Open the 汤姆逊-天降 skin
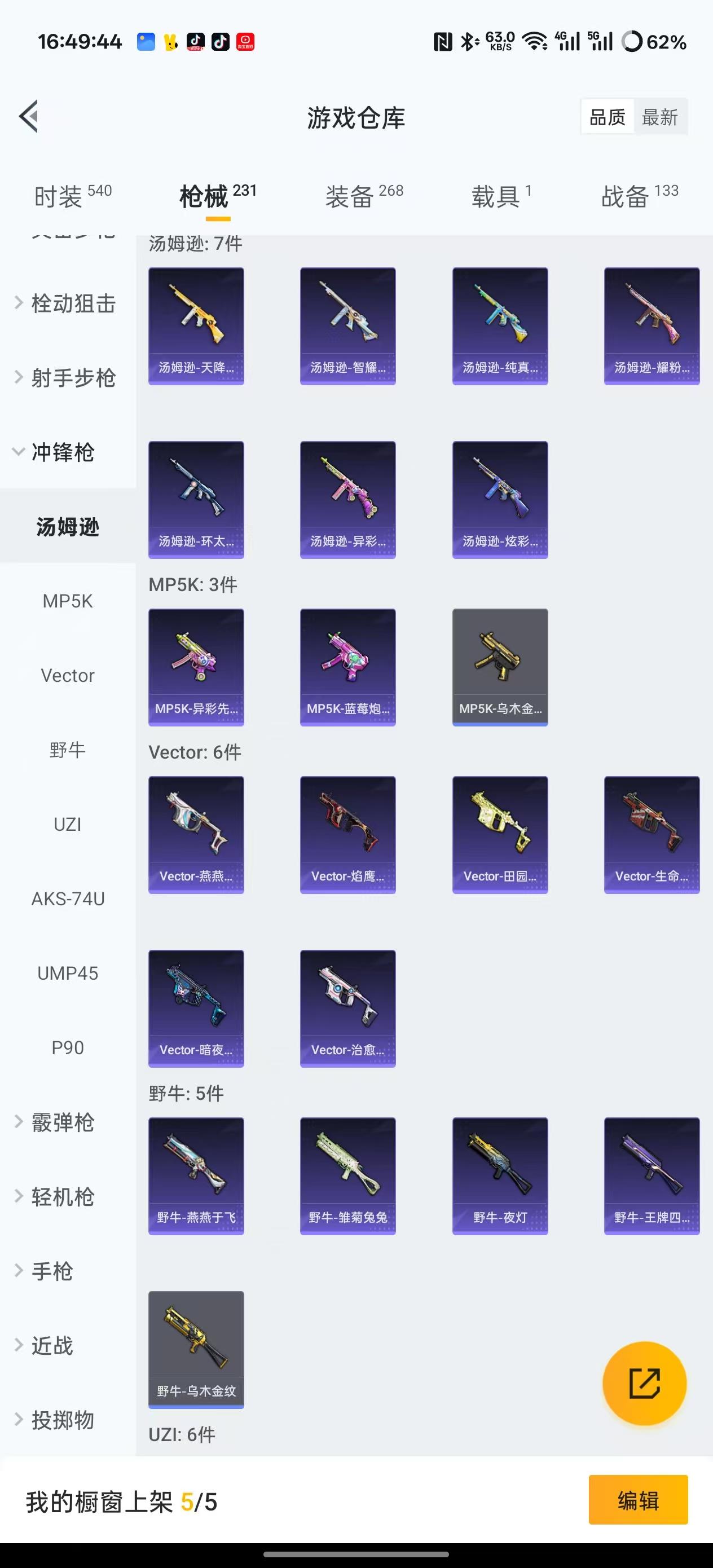 [x=196, y=326]
